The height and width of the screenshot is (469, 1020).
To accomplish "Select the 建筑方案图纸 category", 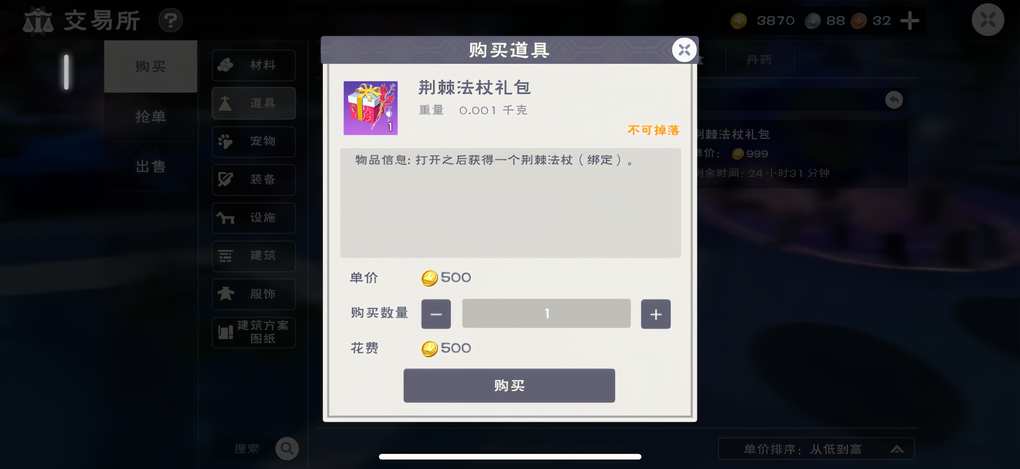I will [253, 332].
